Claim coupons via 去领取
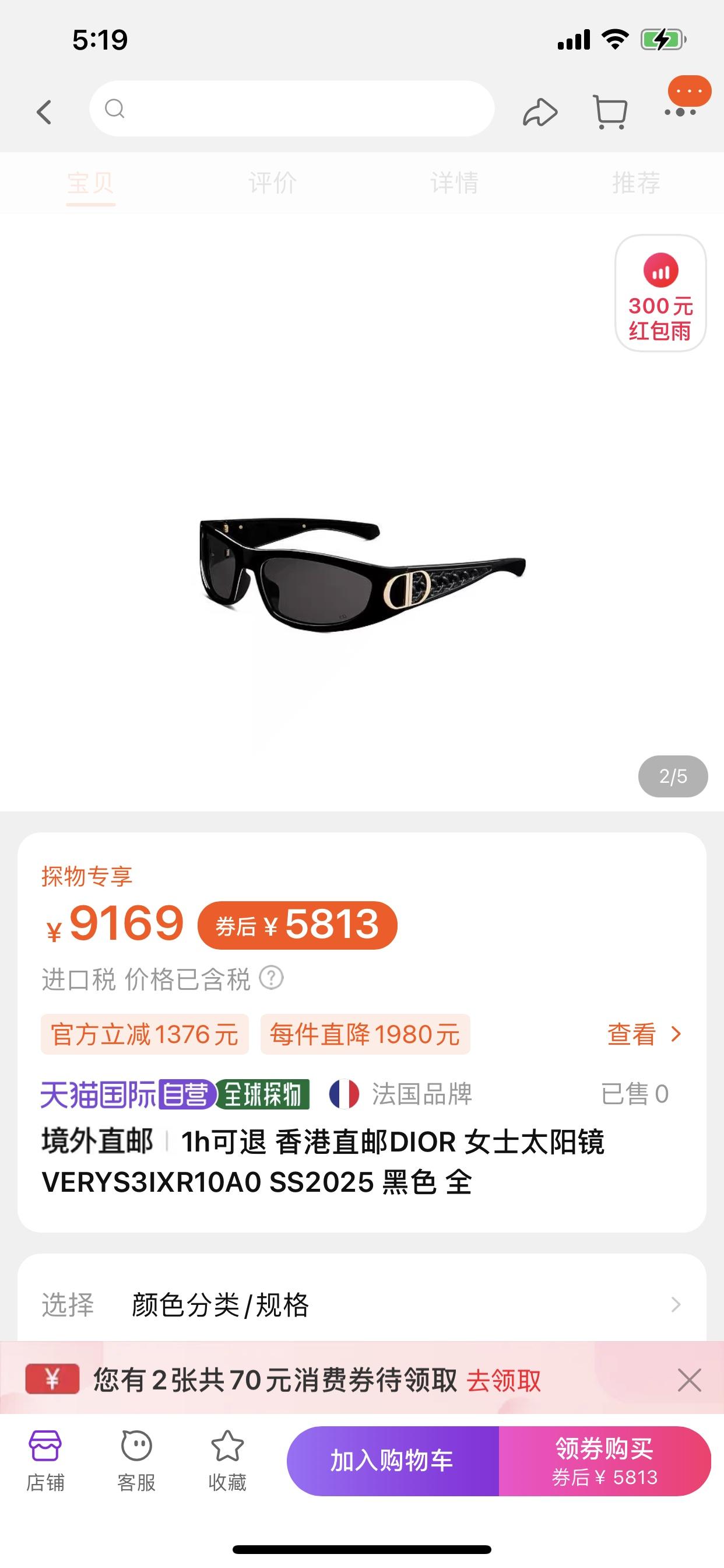The image size is (724, 1568). (x=504, y=1380)
